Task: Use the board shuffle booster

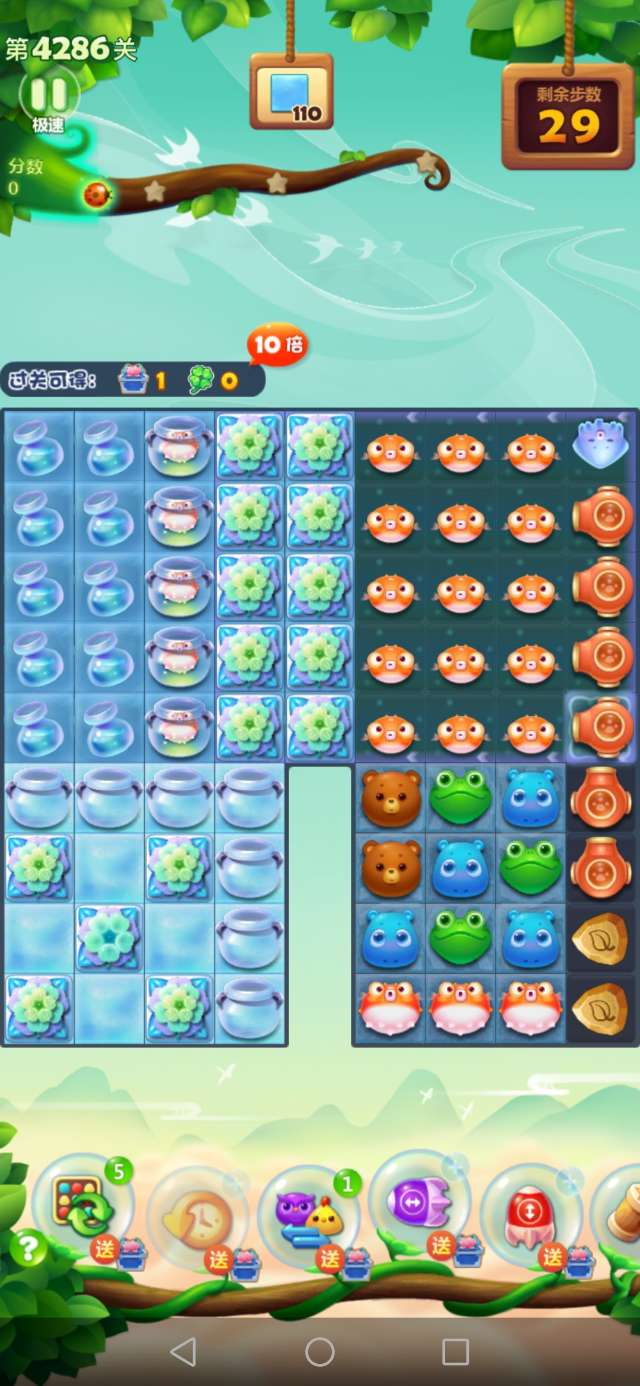Action: [84, 1208]
